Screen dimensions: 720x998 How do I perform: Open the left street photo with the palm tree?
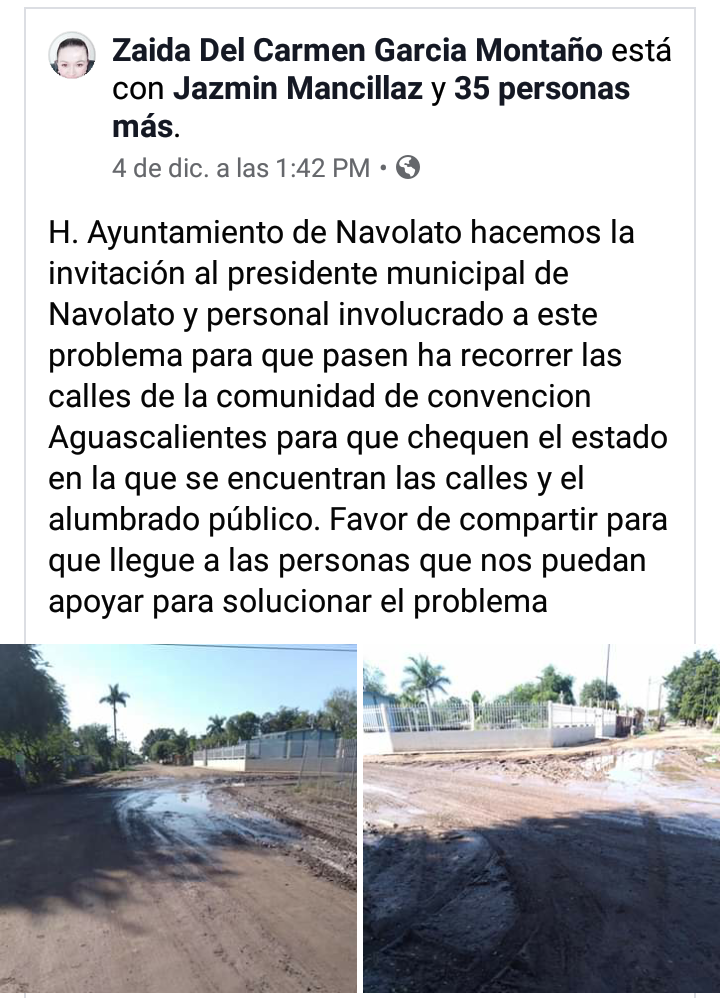click(178, 818)
